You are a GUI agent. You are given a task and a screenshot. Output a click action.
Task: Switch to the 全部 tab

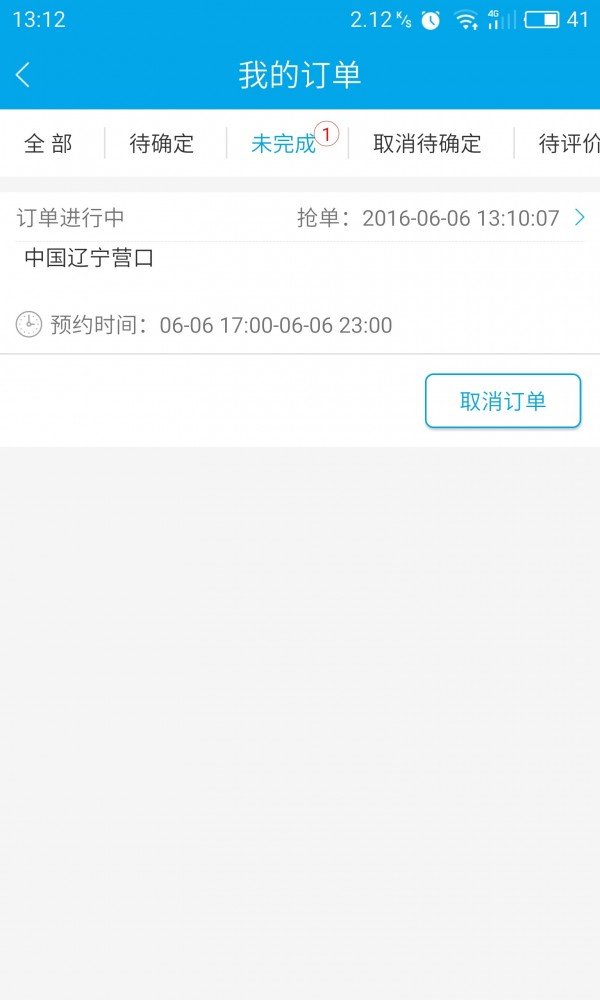point(48,144)
